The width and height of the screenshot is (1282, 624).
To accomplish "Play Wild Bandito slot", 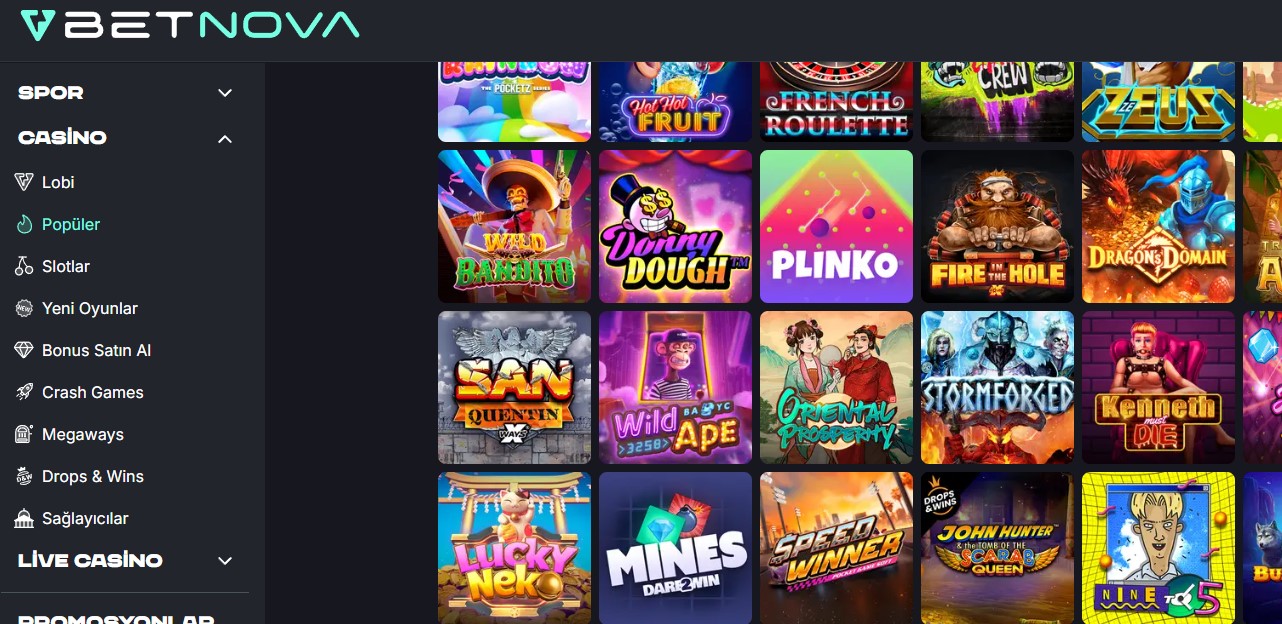I will coord(514,226).
